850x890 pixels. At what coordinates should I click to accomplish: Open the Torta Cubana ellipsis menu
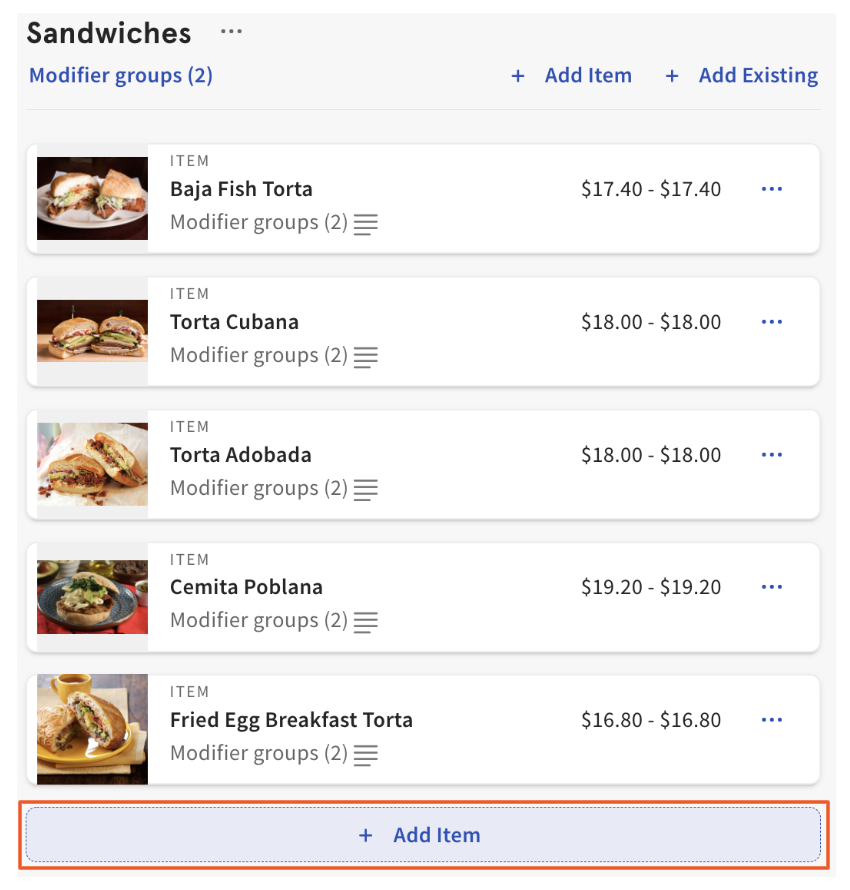[x=771, y=321]
